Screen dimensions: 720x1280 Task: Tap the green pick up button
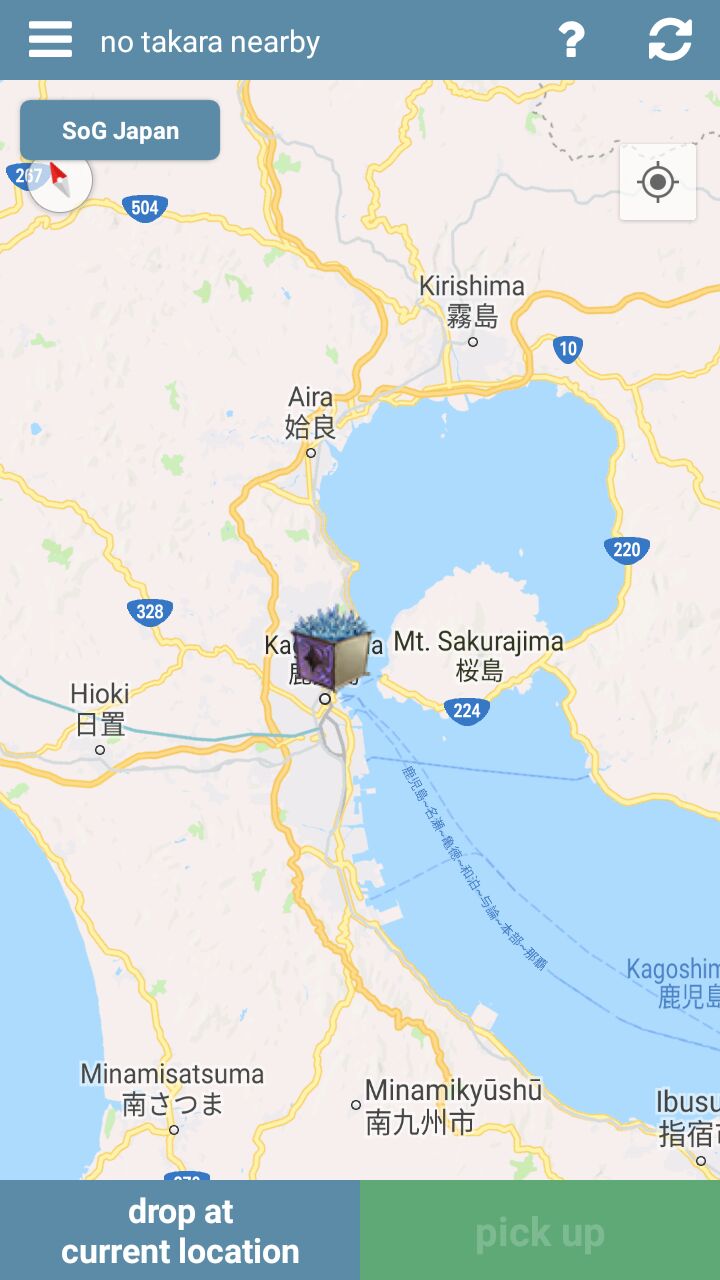coord(540,1230)
